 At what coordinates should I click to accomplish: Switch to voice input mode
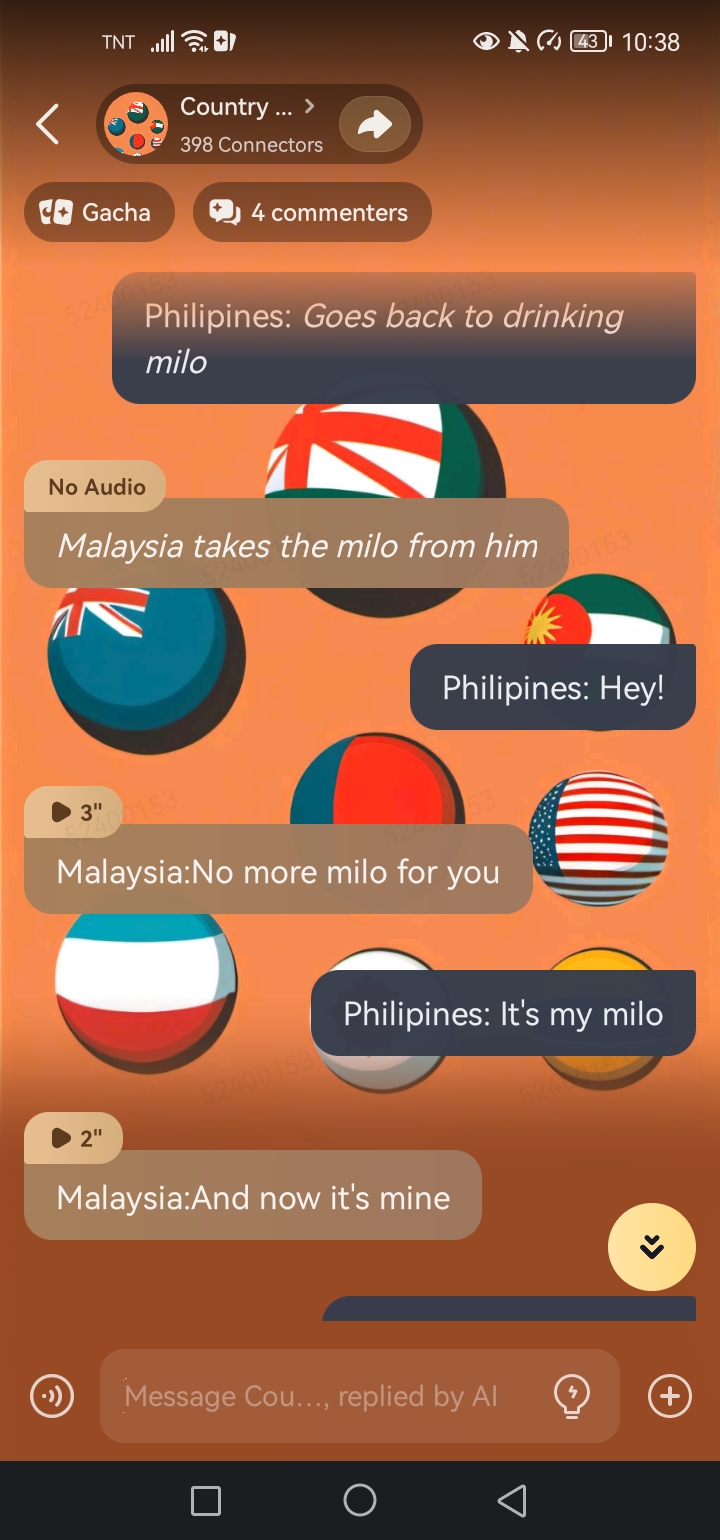(x=52, y=1396)
